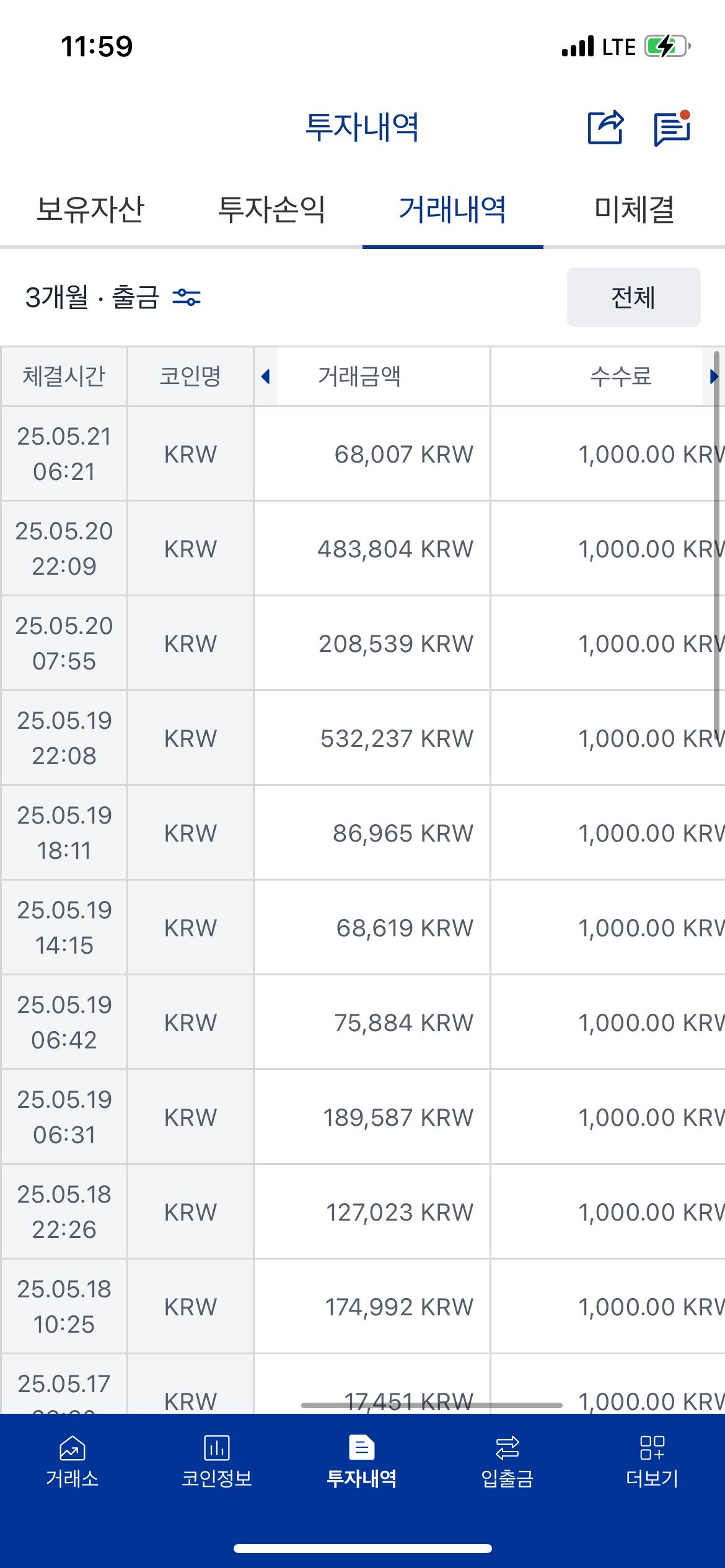The image size is (725, 1568).
Task: Open the chat messages icon
Action: click(x=673, y=128)
